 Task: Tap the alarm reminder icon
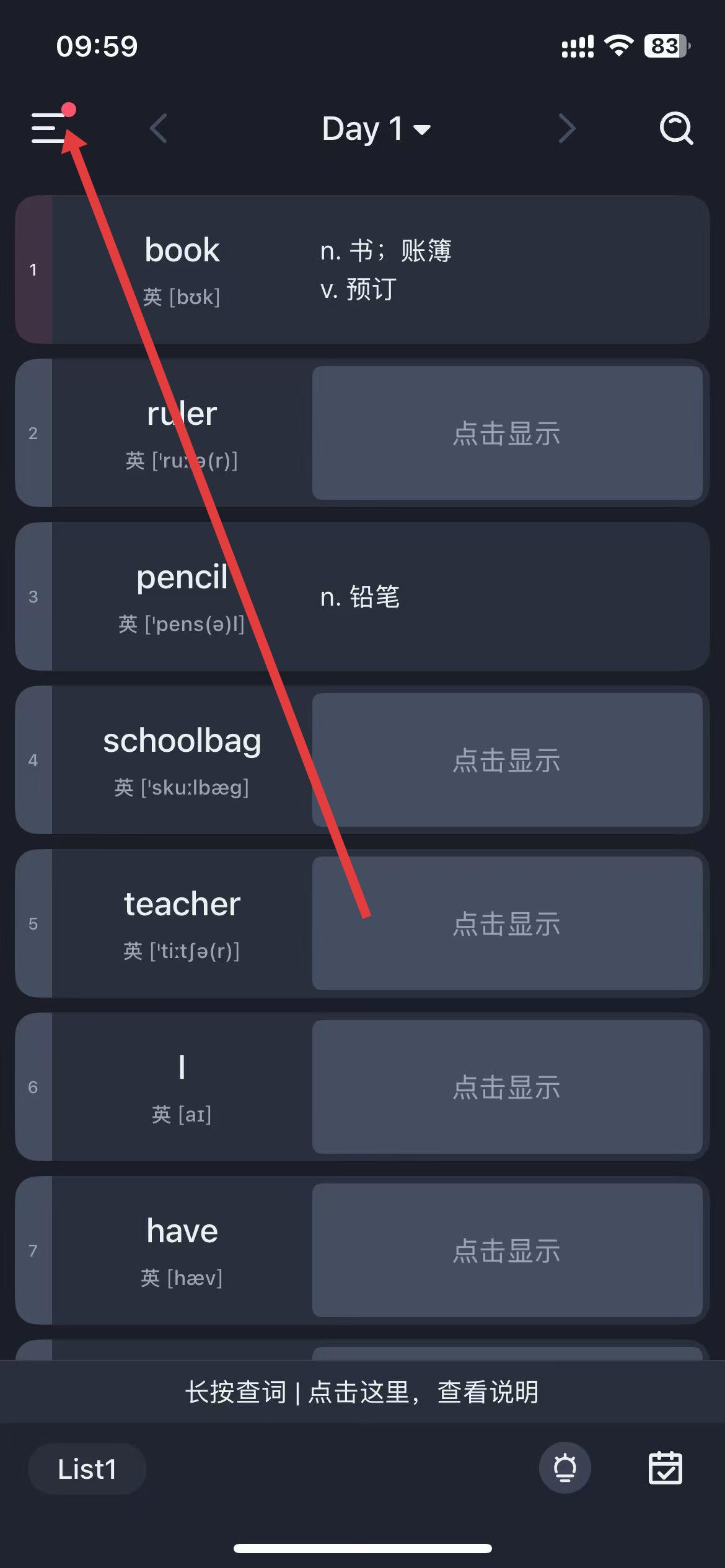tap(565, 1468)
